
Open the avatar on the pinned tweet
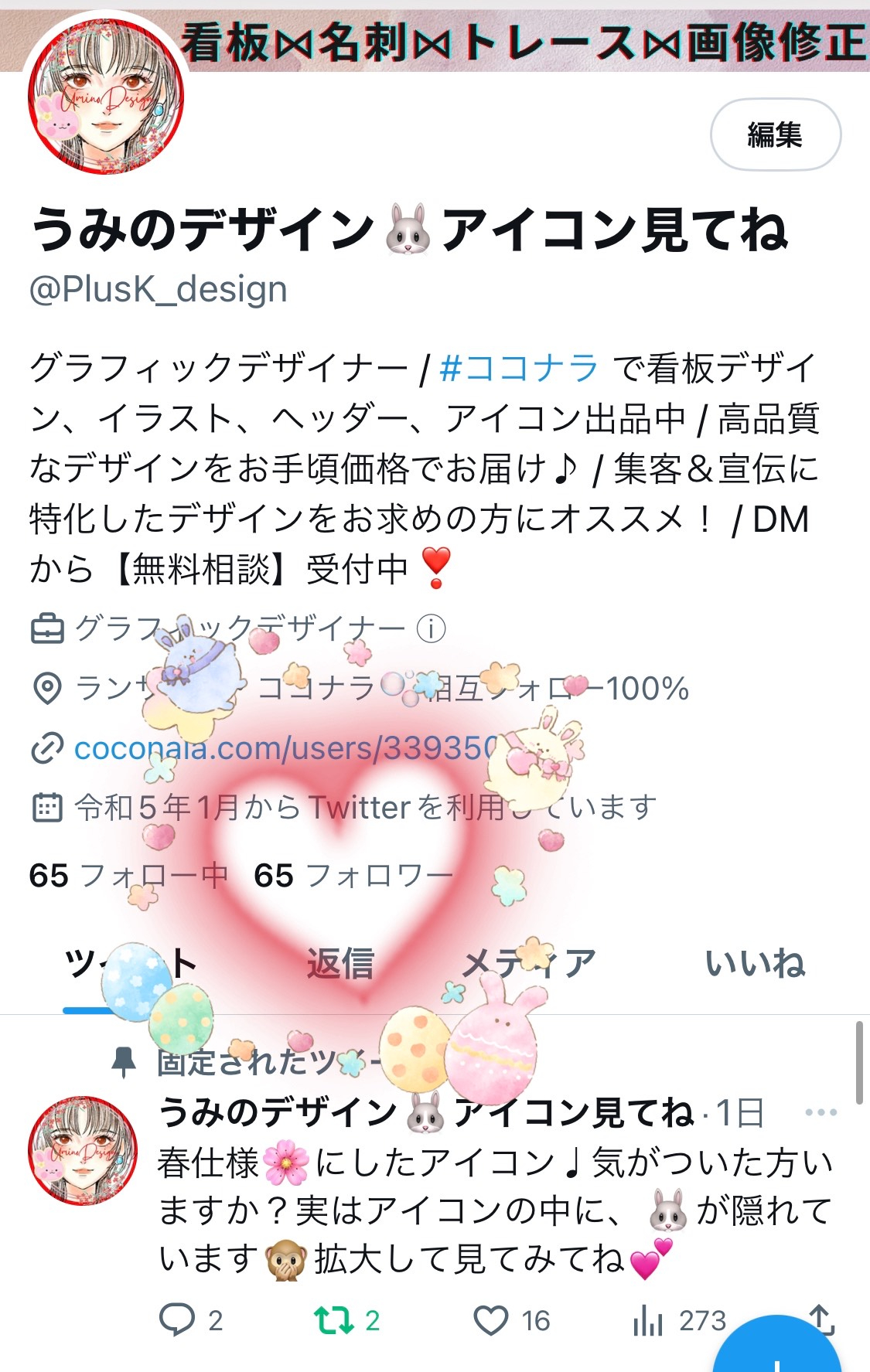point(83,1151)
